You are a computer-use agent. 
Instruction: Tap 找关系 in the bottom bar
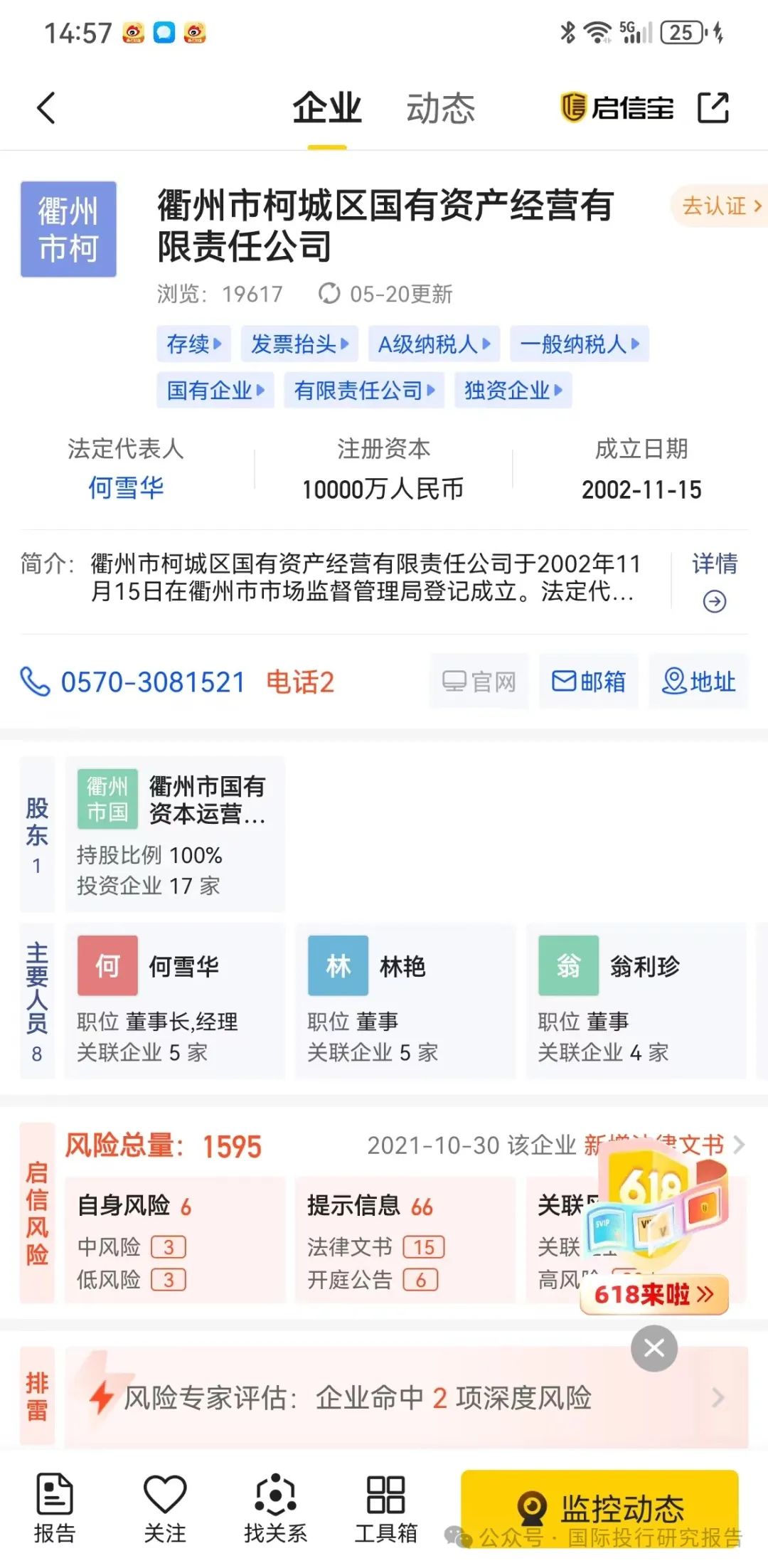click(x=275, y=1508)
